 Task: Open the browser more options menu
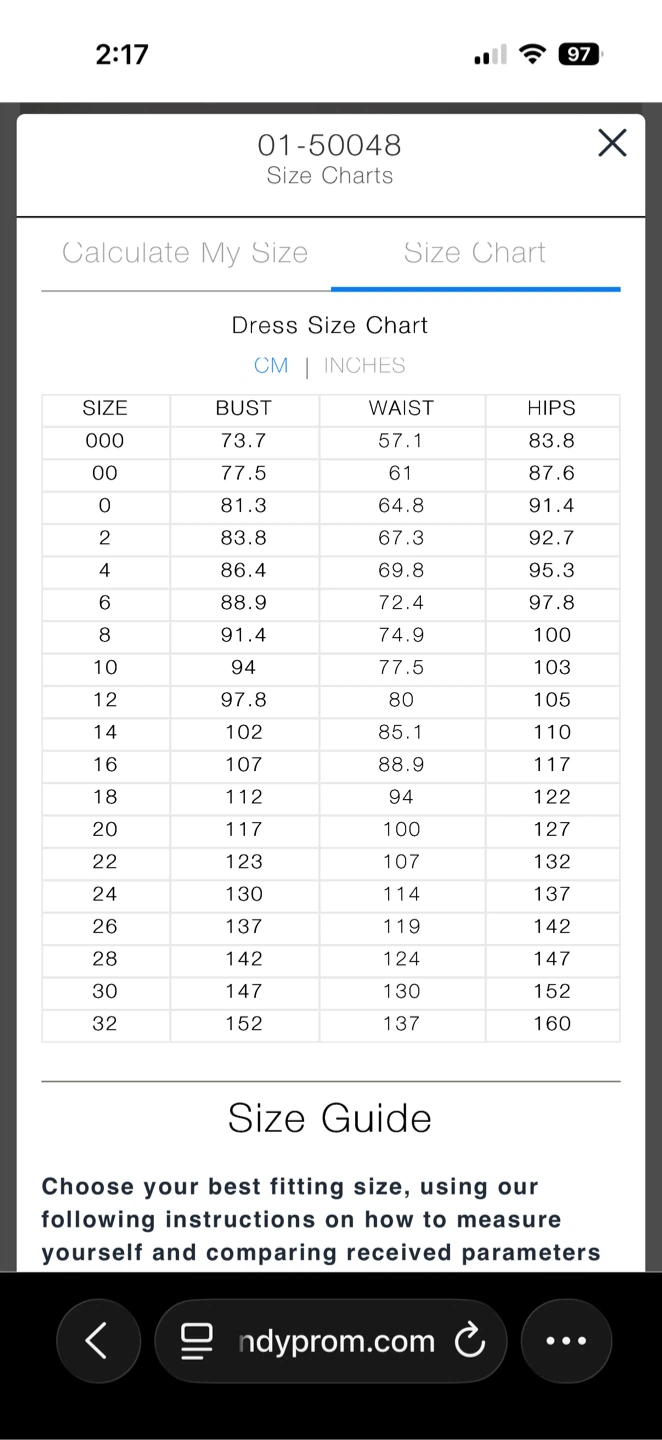[x=566, y=1341]
